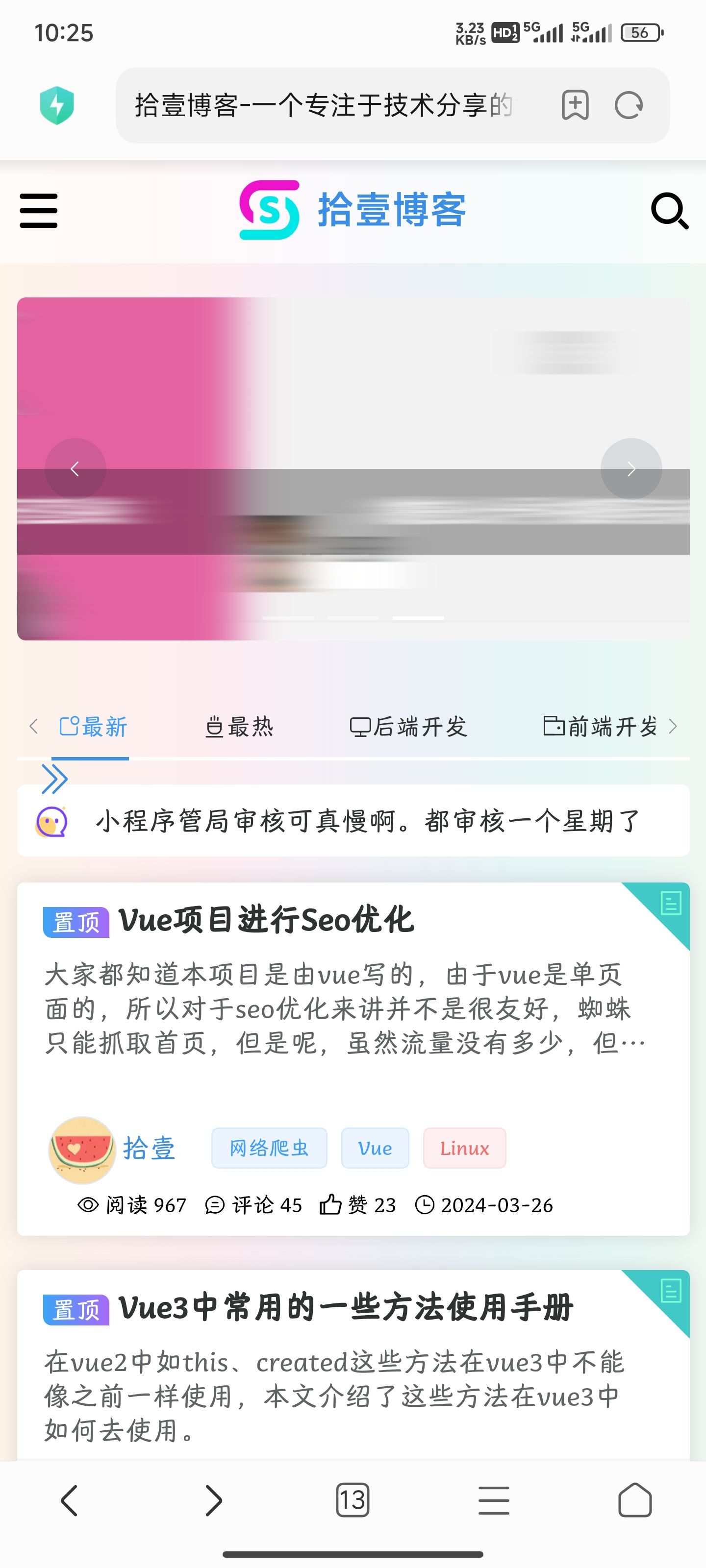Open the hamburger menu
This screenshot has height=1568, width=706.
click(x=38, y=211)
